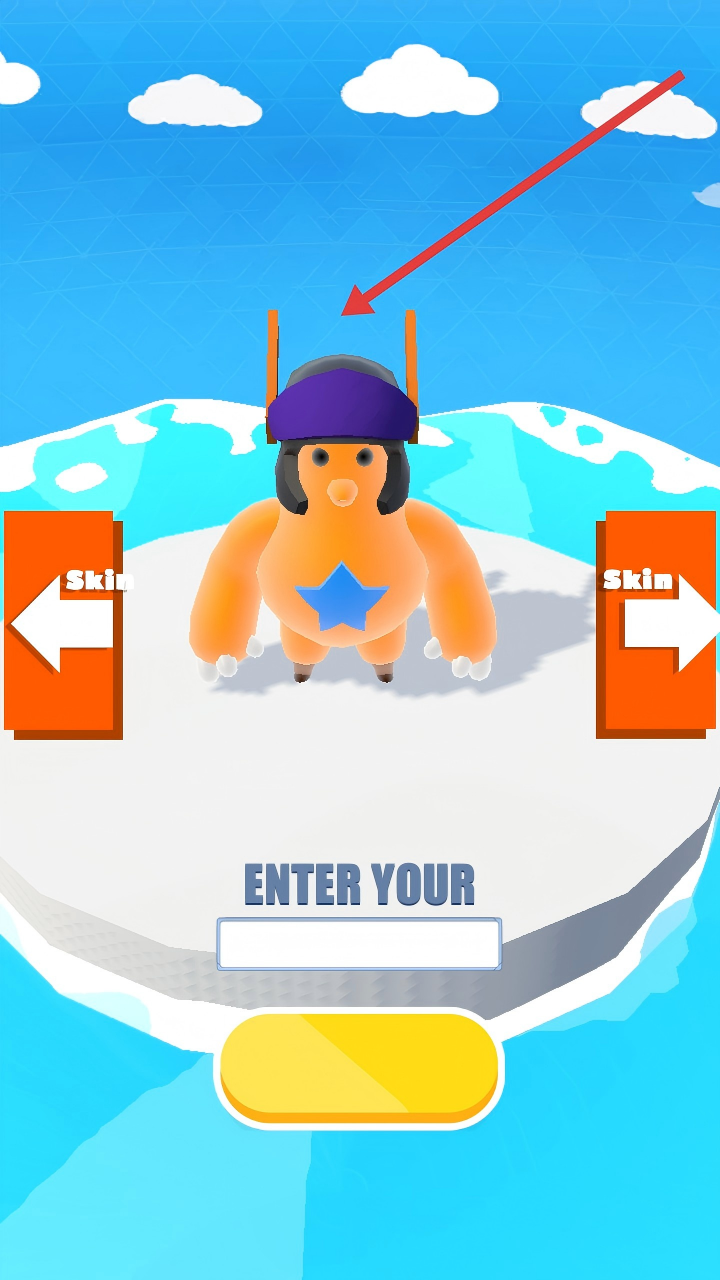Select the previous skin with left arrow
This screenshot has height=1280, width=720.
pyautogui.click(x=62, y=622)
